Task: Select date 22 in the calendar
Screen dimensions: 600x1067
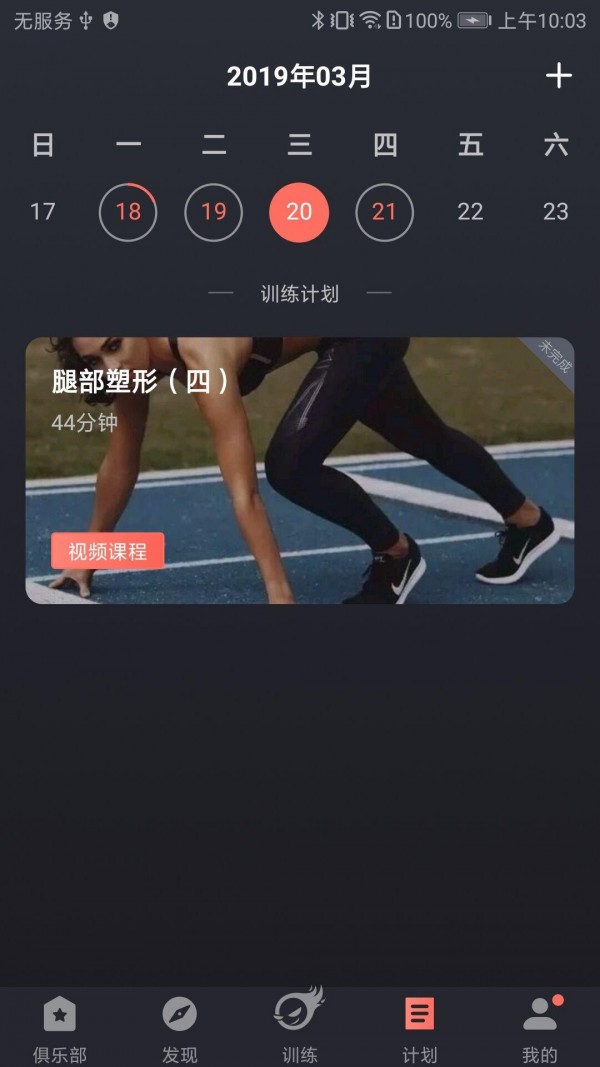Action: (470, 212)
